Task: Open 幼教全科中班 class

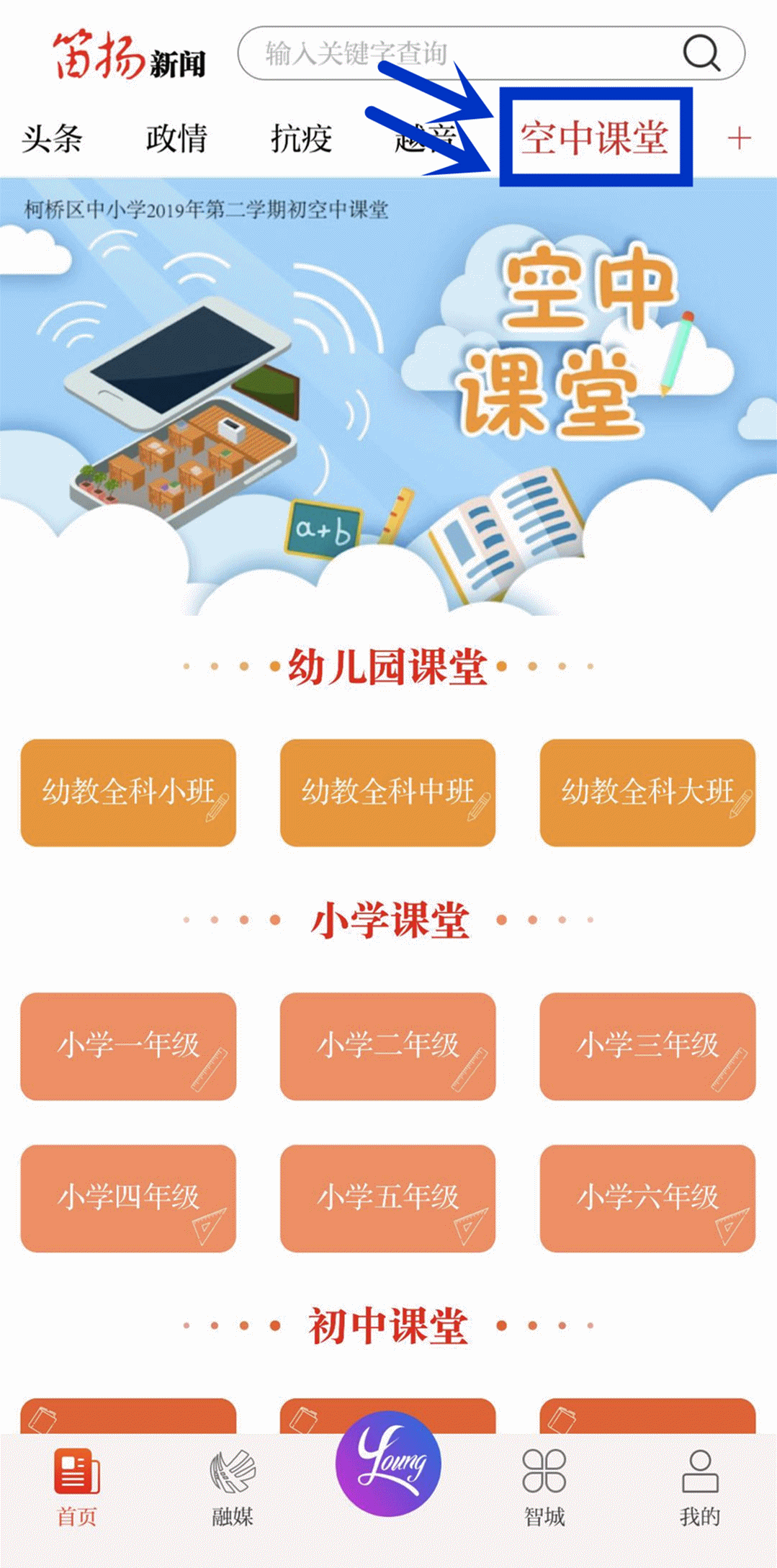Action: point(387,792)
